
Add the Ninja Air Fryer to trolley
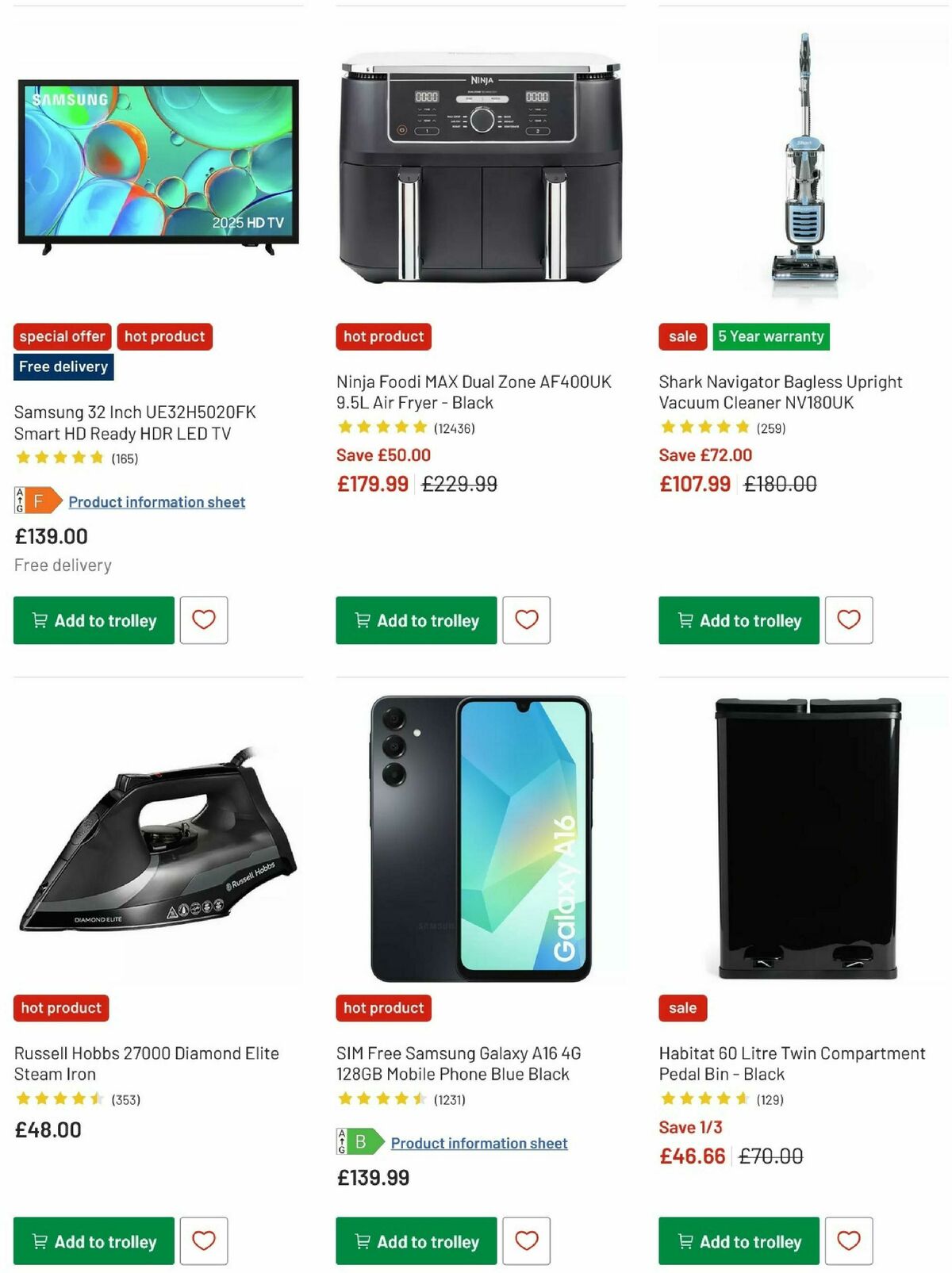[x=416, y=619]
